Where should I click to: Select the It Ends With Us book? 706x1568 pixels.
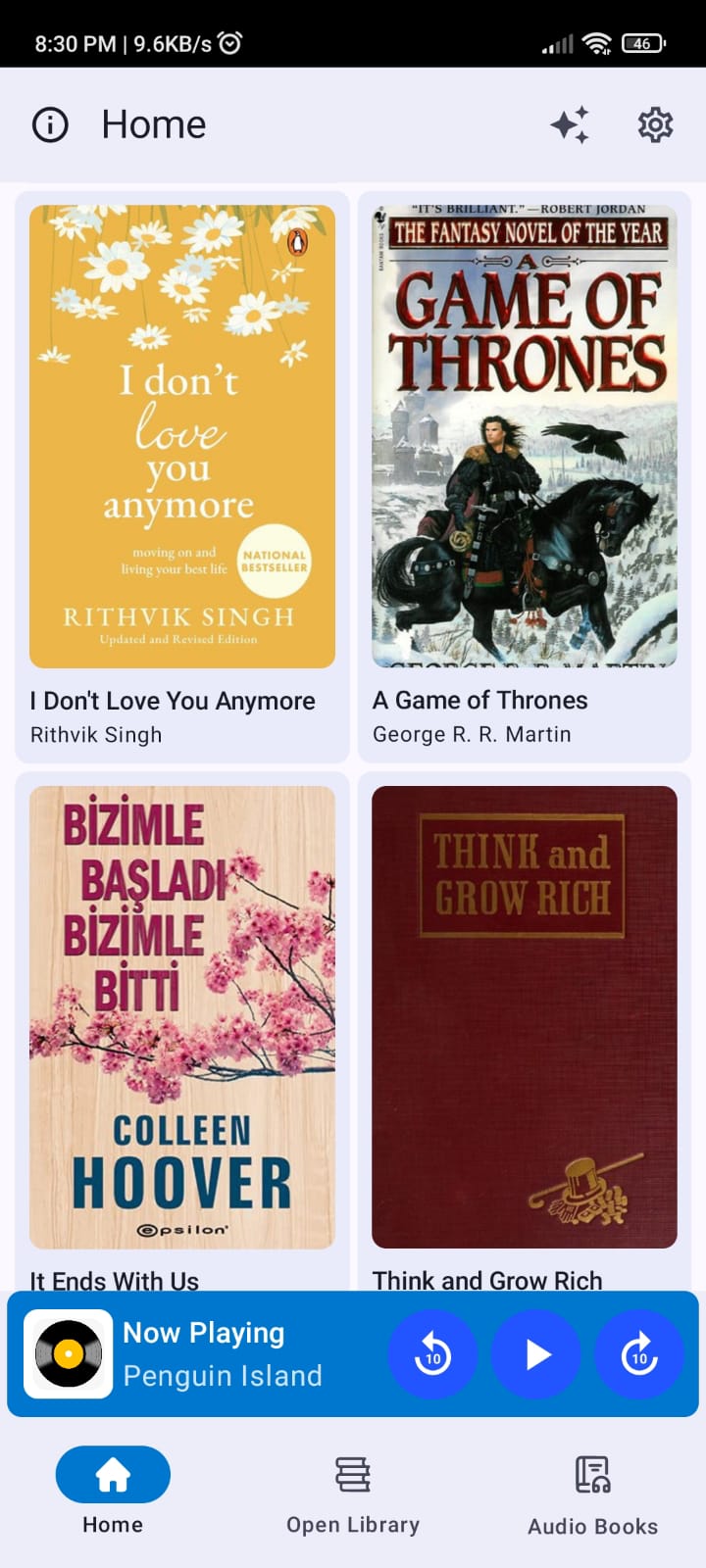[x=182, y=1031]
